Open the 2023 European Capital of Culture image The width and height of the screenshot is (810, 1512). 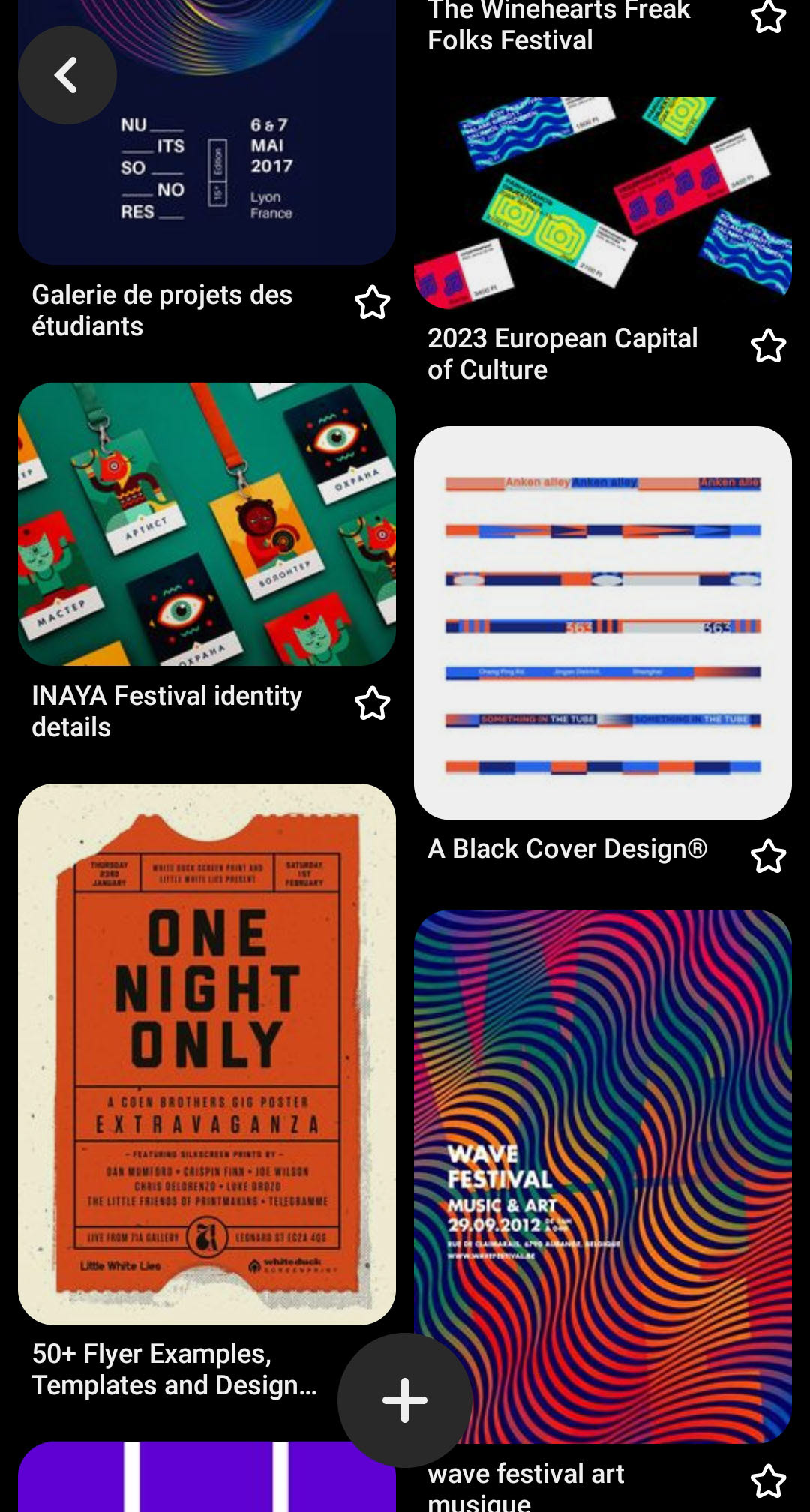[x=603, y=202]
